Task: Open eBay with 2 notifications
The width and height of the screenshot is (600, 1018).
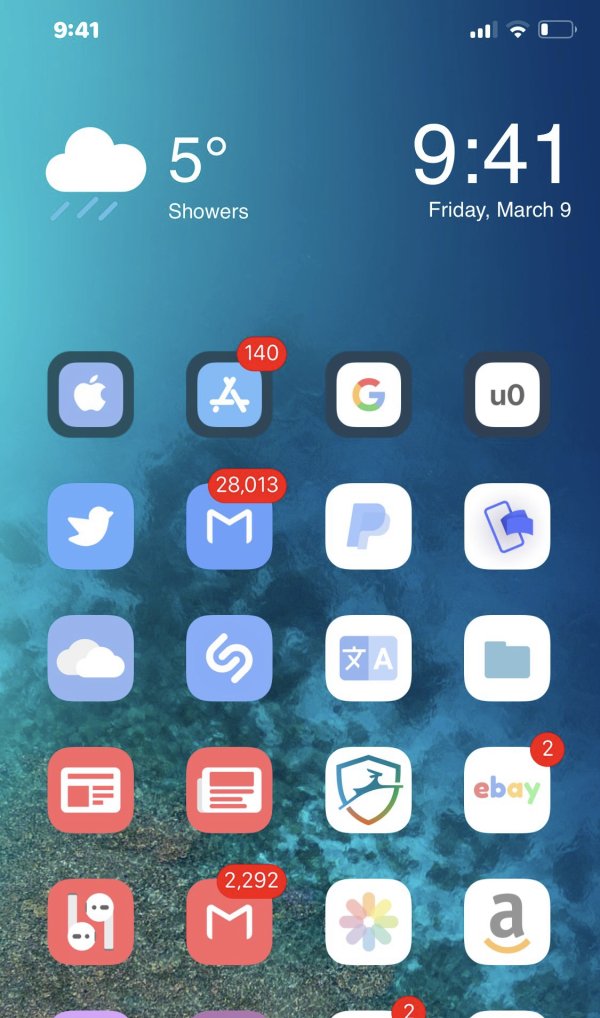Action: click(507, 790)
